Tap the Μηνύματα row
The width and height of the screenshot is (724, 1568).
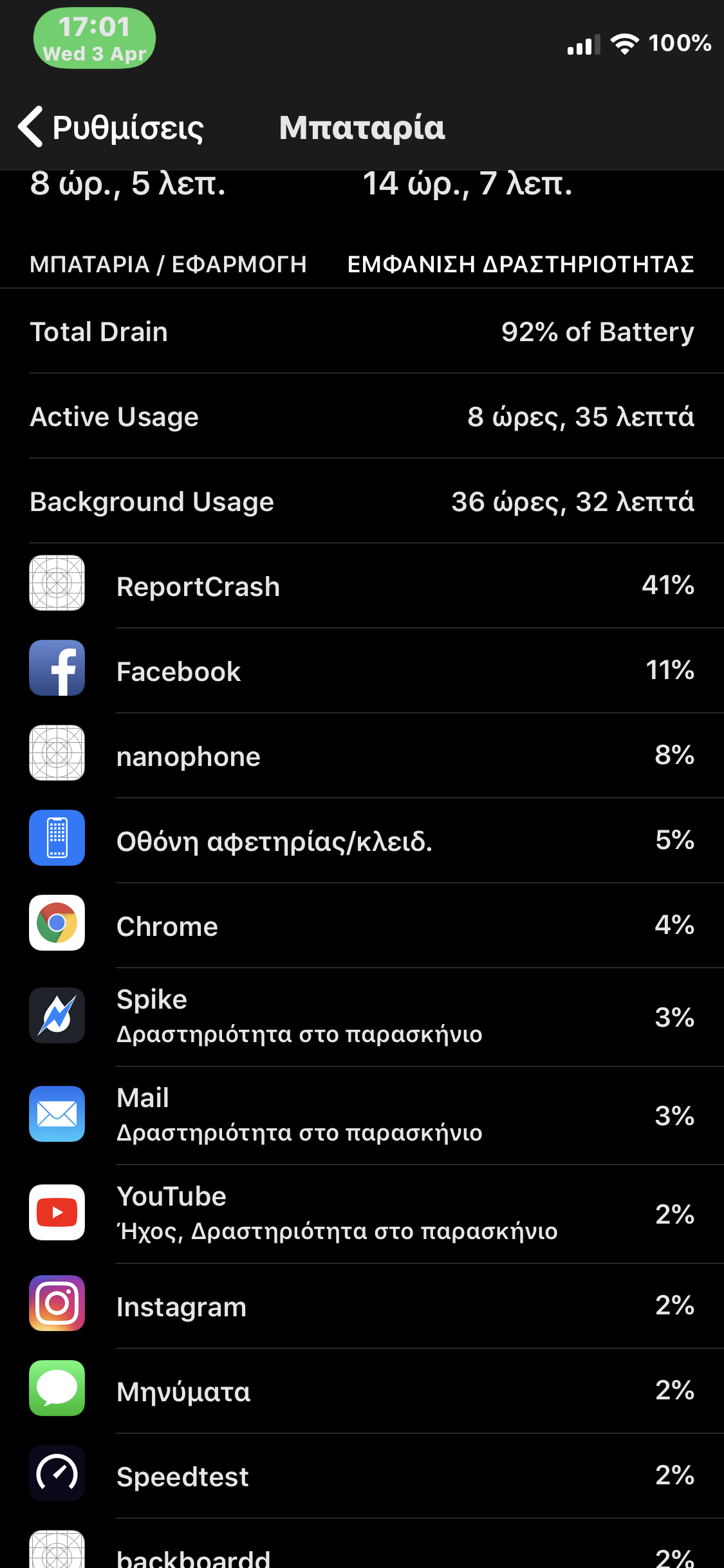tap(362, 1391)
